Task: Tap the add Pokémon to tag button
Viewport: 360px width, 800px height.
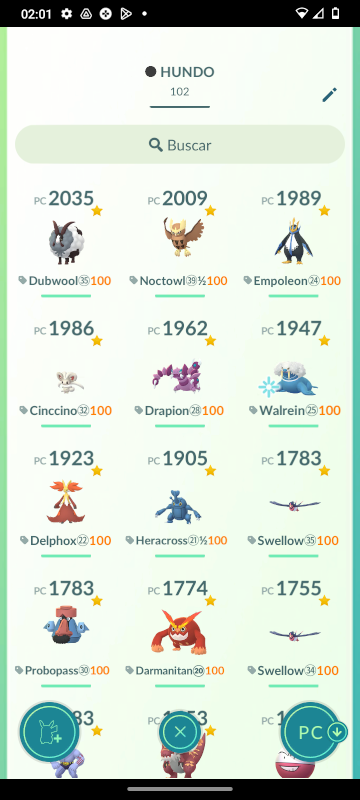Action: tap(49, 732)
